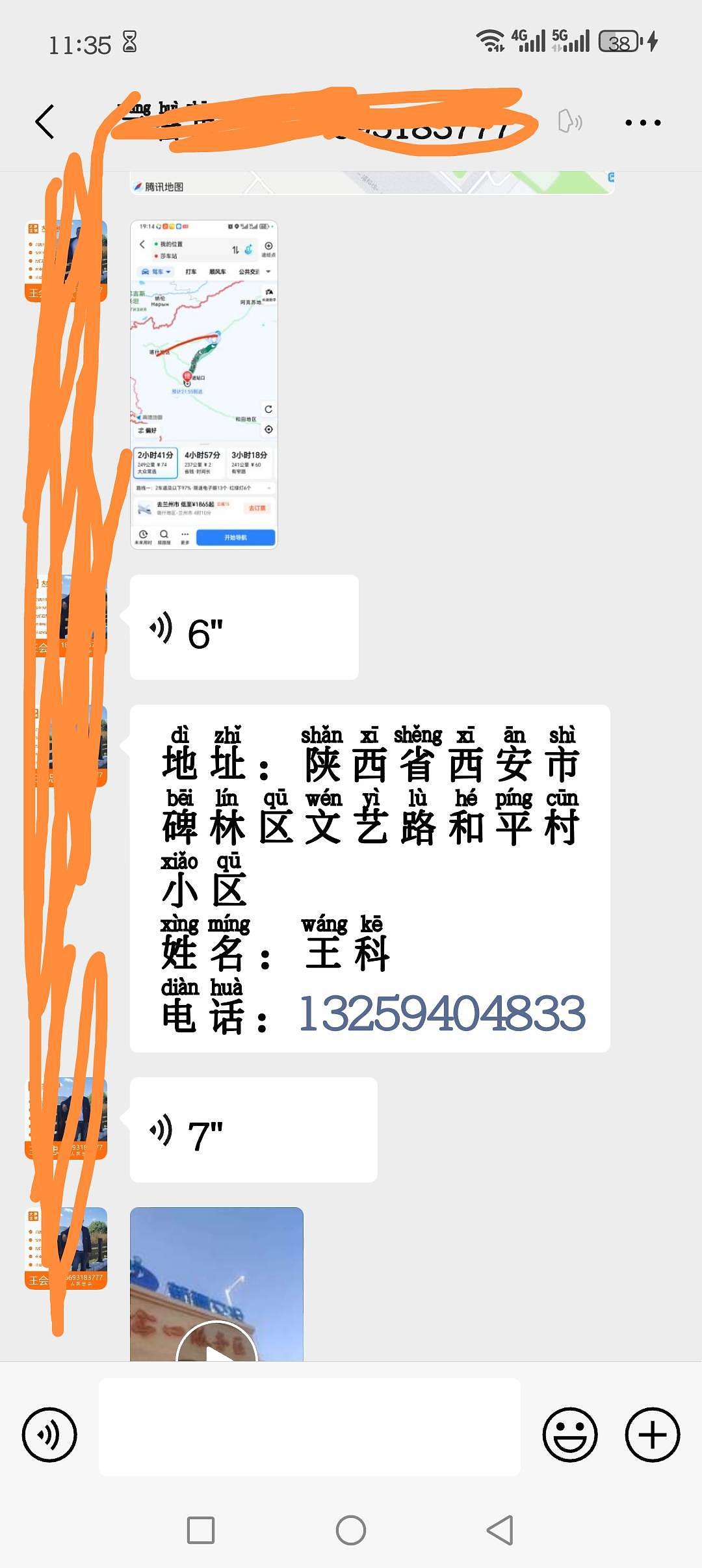The image size is (702, 1568).
Task: Play the 7-second voice message
Action: [253, 1130]
